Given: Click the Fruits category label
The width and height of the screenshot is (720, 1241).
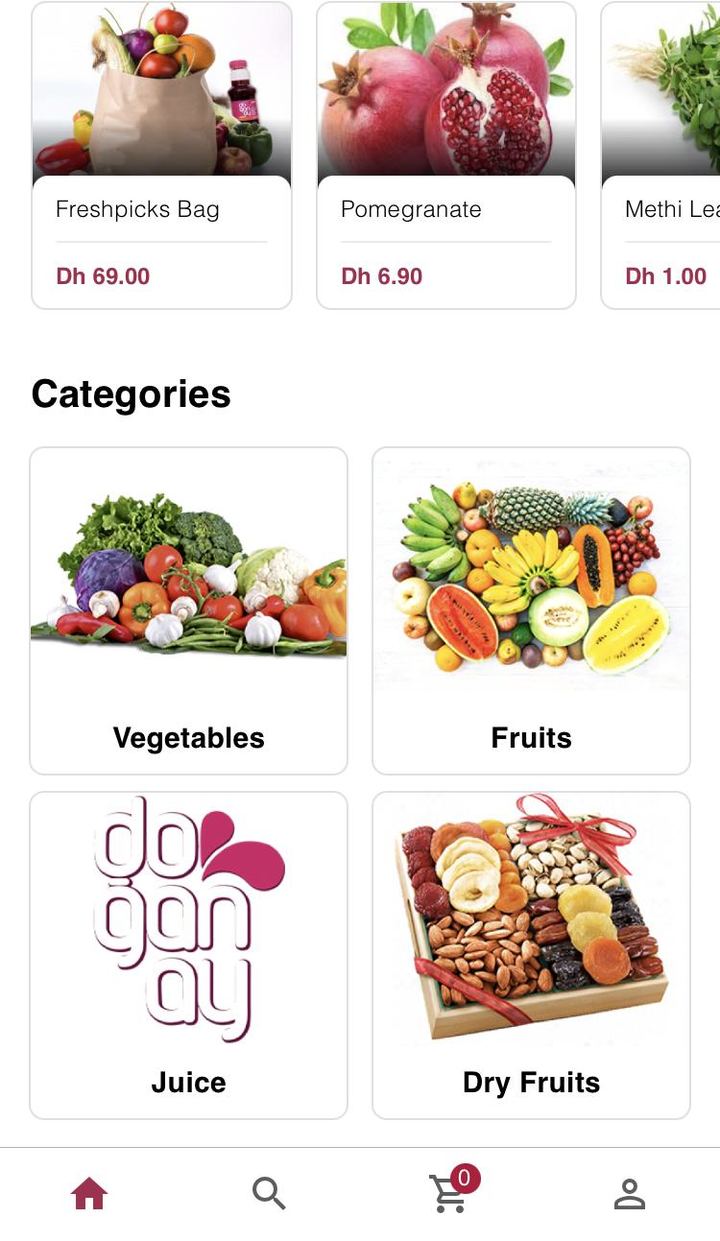Looking at the screenshot, I should (531, 738).
